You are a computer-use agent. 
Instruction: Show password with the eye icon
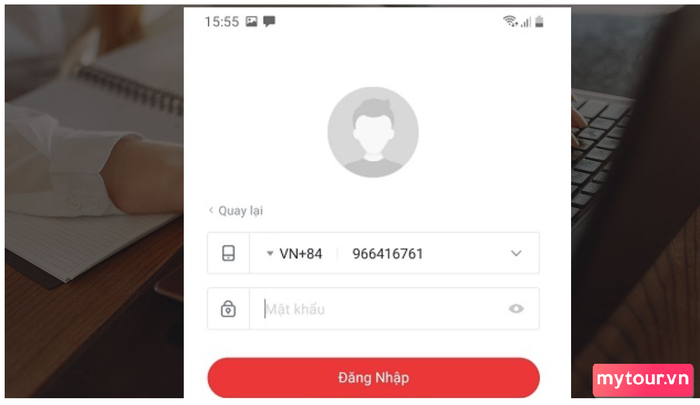(x=516, y=309)
